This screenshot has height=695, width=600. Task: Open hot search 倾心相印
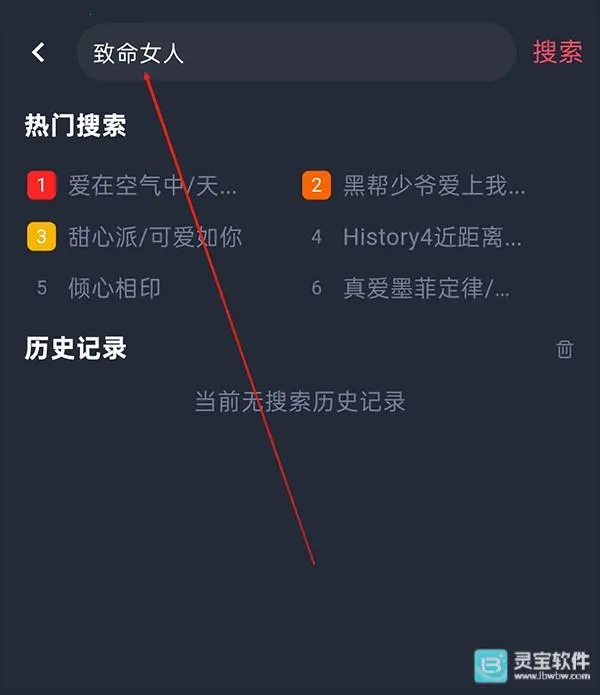click(114, 288)
